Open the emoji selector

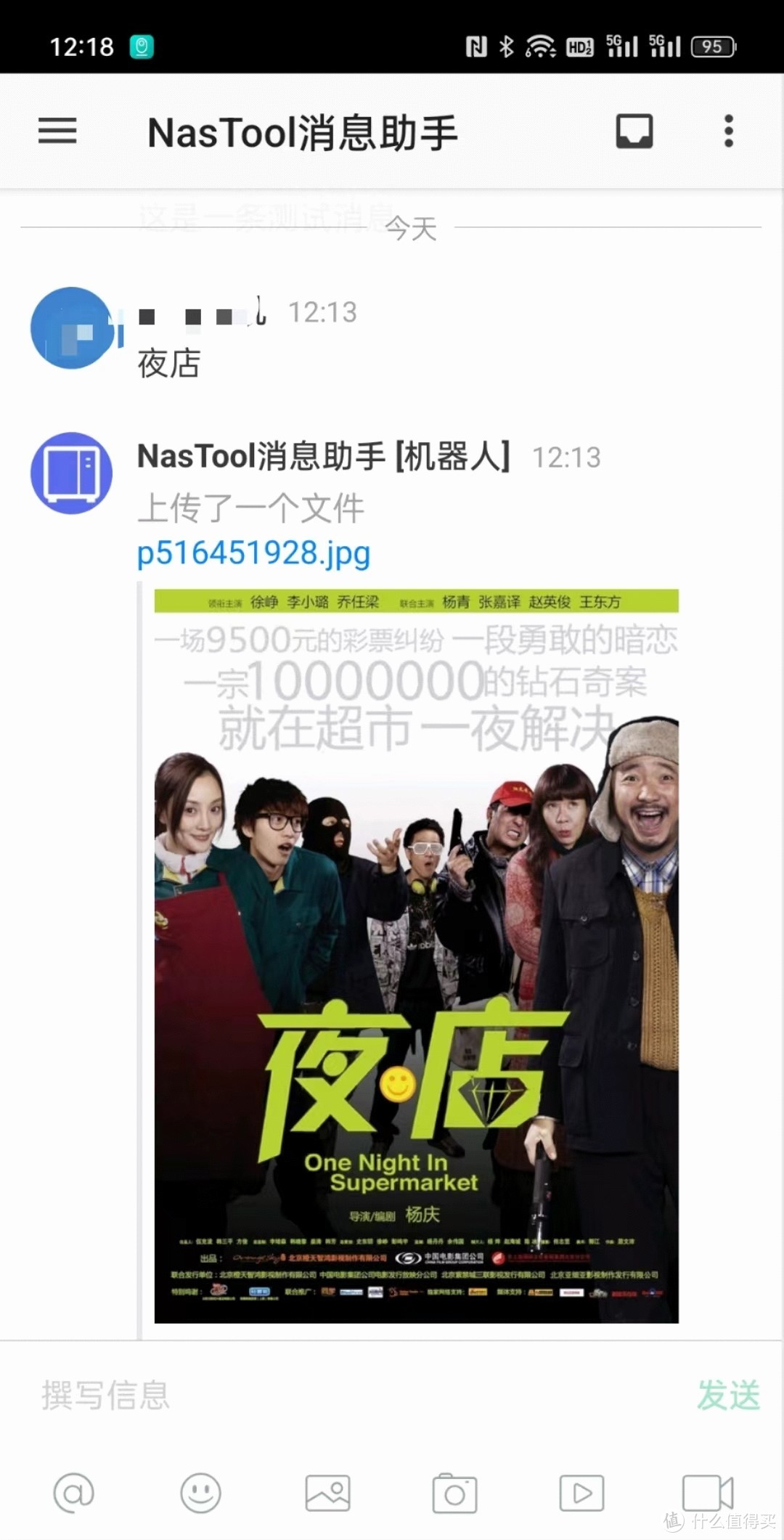[x=198, y=1493]
